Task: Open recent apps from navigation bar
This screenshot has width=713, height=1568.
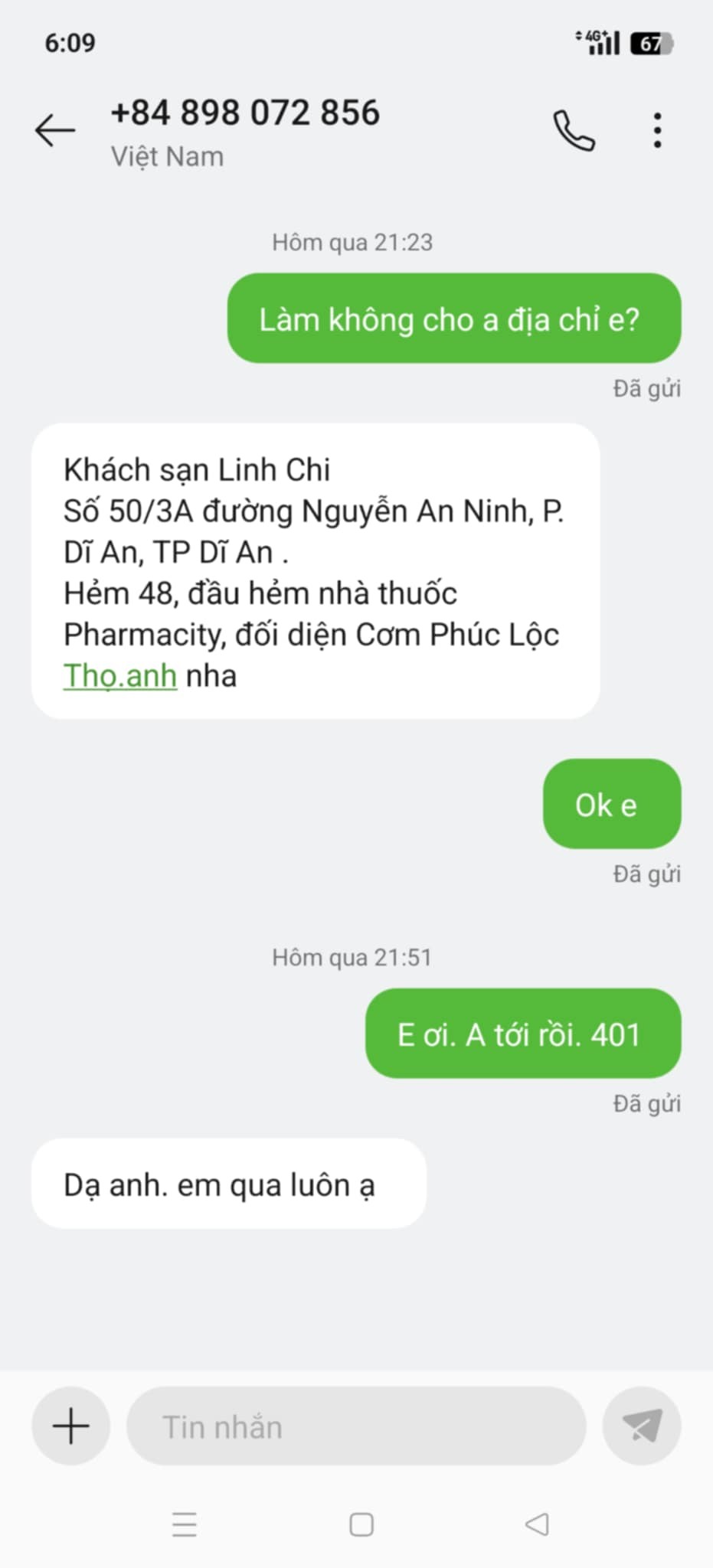Action: [185, 1524]
